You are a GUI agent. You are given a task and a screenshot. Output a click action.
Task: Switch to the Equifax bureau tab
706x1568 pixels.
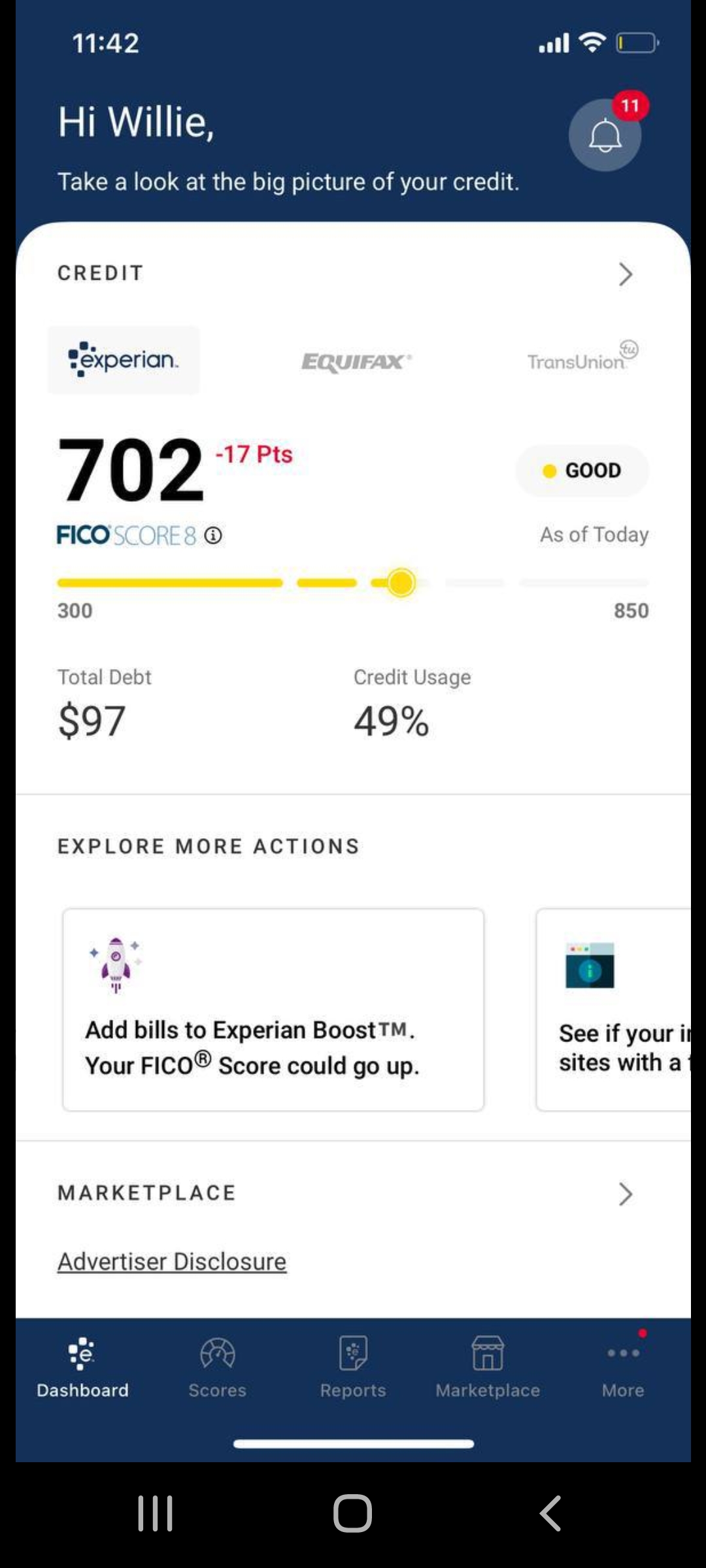click(x=356, y=361)
